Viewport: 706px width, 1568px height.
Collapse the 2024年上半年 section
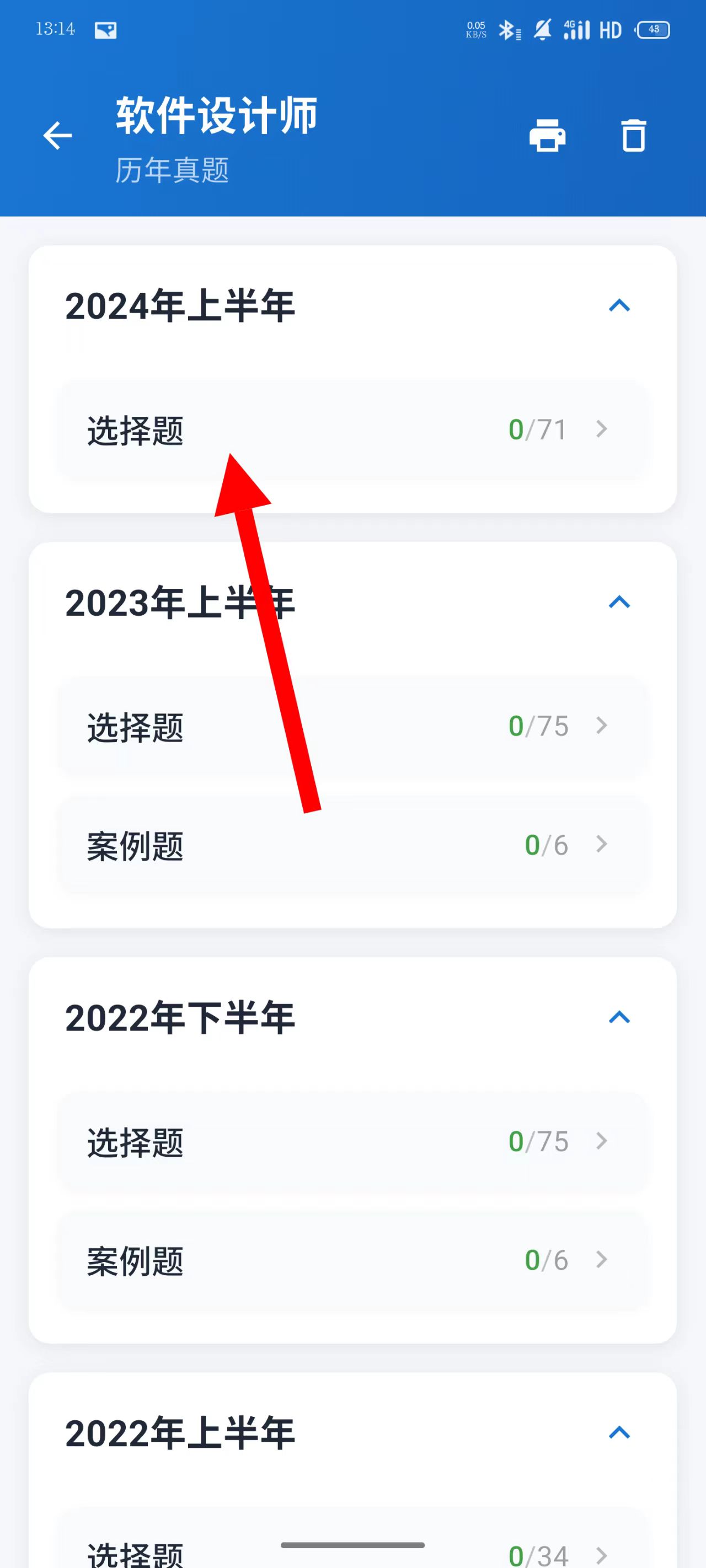point(619,305)
